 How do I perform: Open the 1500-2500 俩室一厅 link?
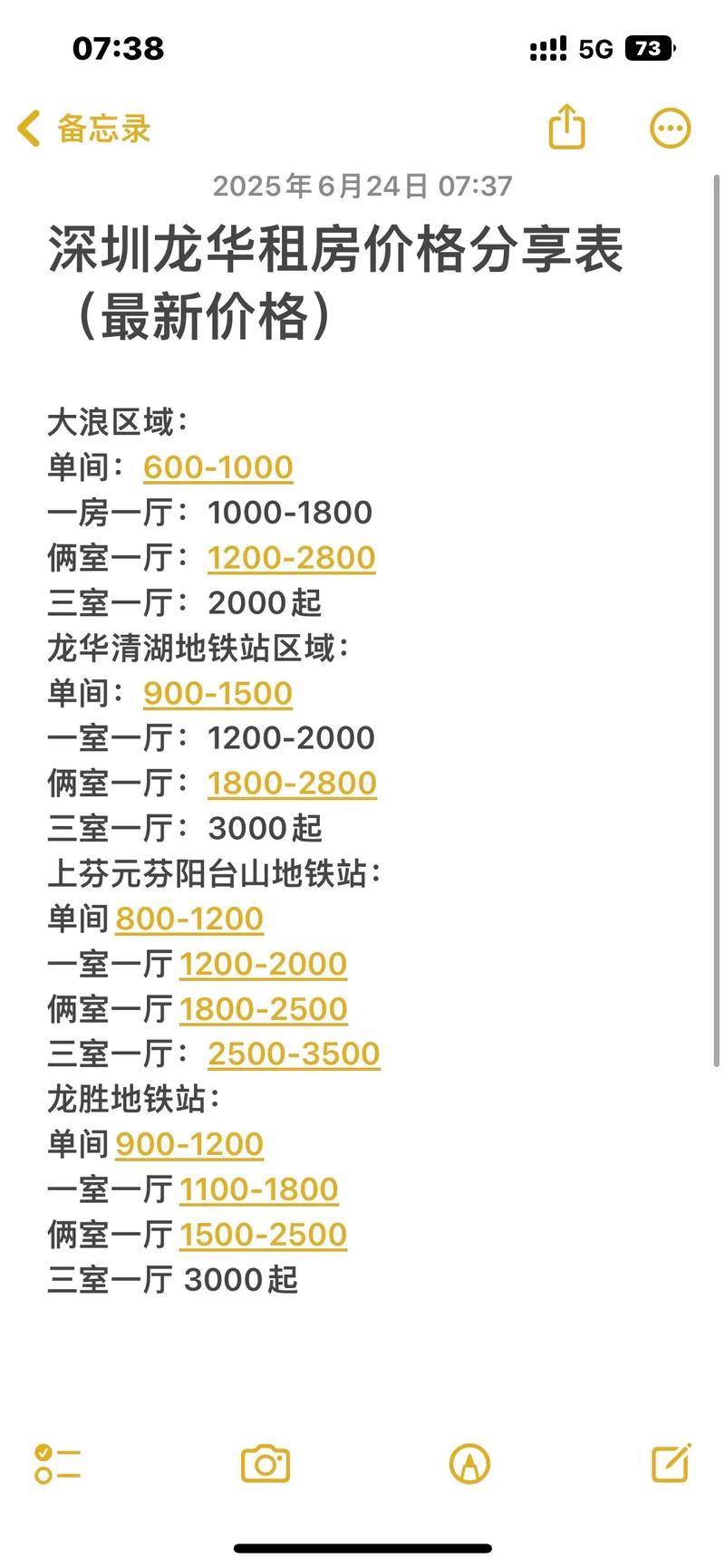263,1234
